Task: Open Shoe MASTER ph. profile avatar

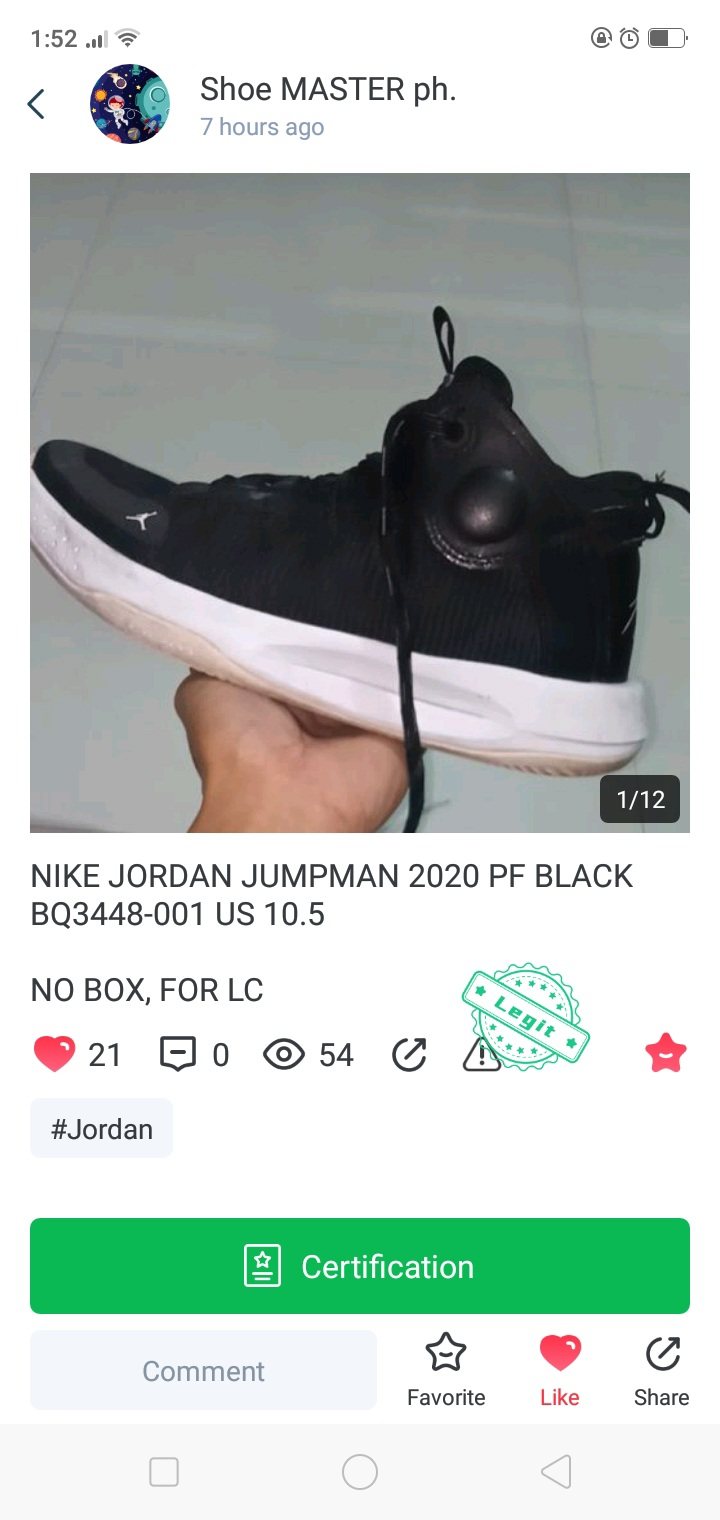Action: pyautogui.click(x=130, y=104)
